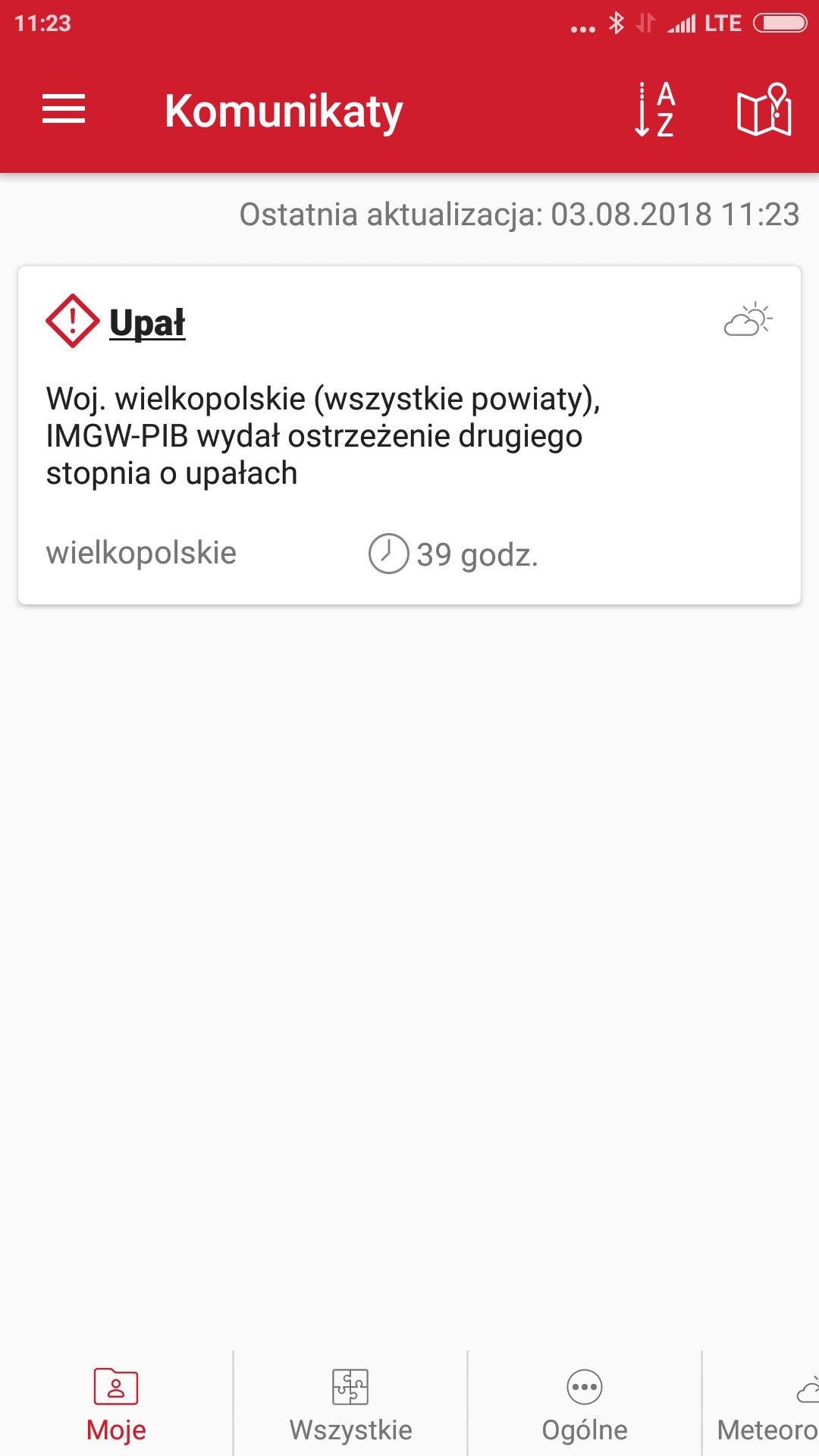Select the Moje tab
819x1456 pixels.
click(116, 1404)
